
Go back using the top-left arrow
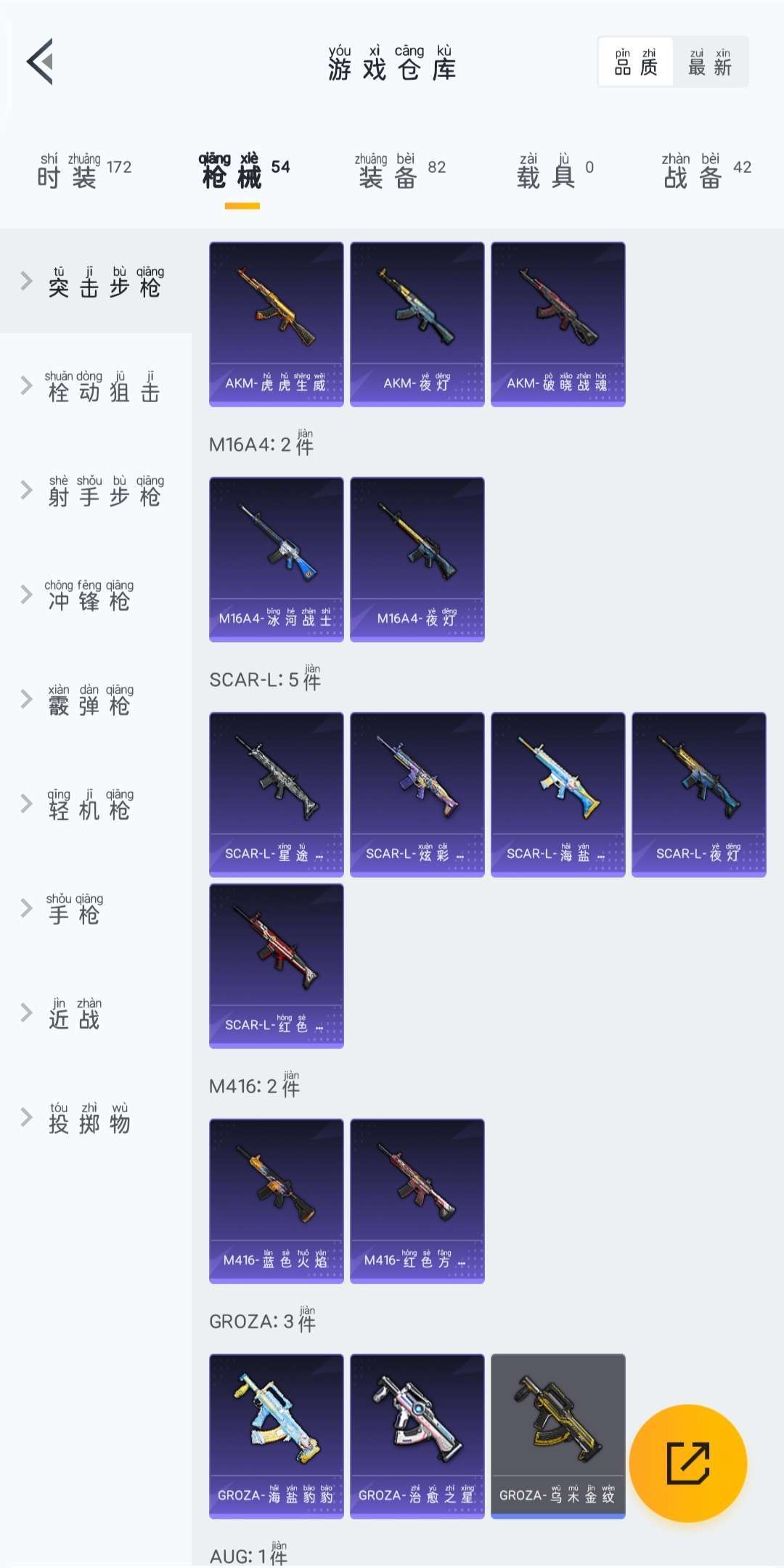point(41,62)
